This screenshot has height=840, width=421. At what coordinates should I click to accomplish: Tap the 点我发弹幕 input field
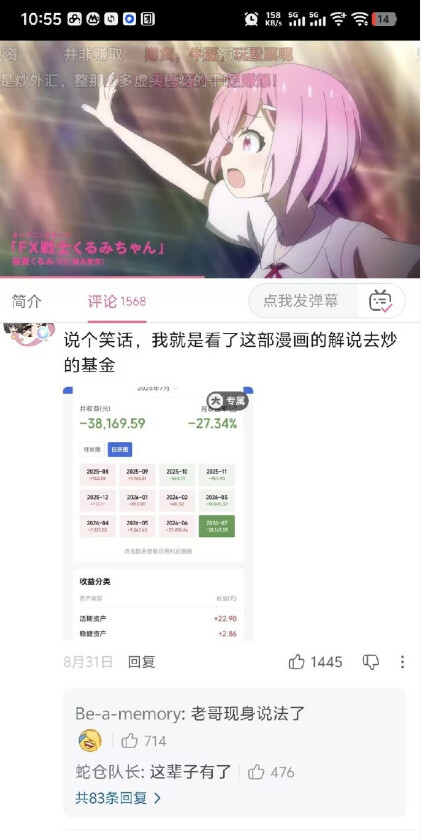coord(303,301)
